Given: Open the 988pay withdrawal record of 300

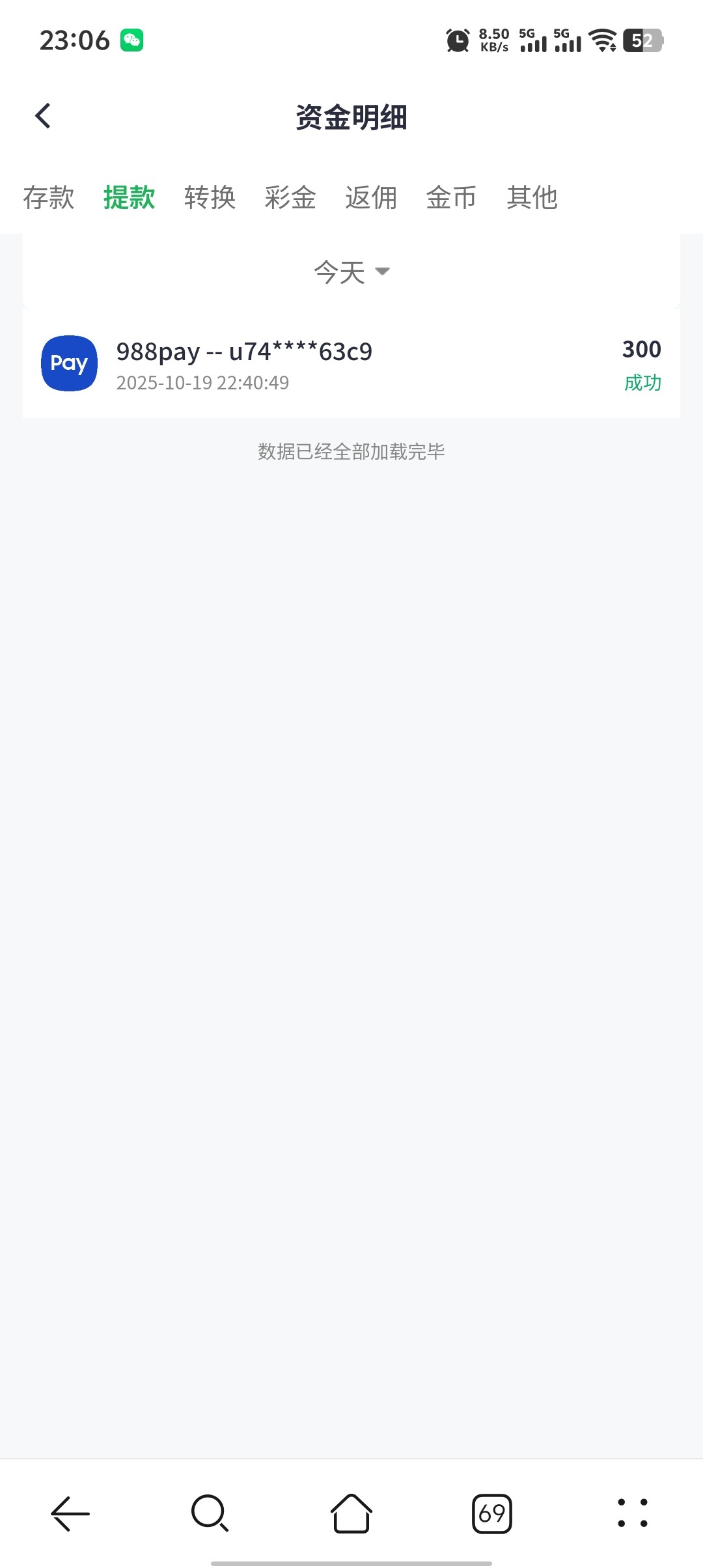Looking at the screenshot, I should tap(351, 364).
